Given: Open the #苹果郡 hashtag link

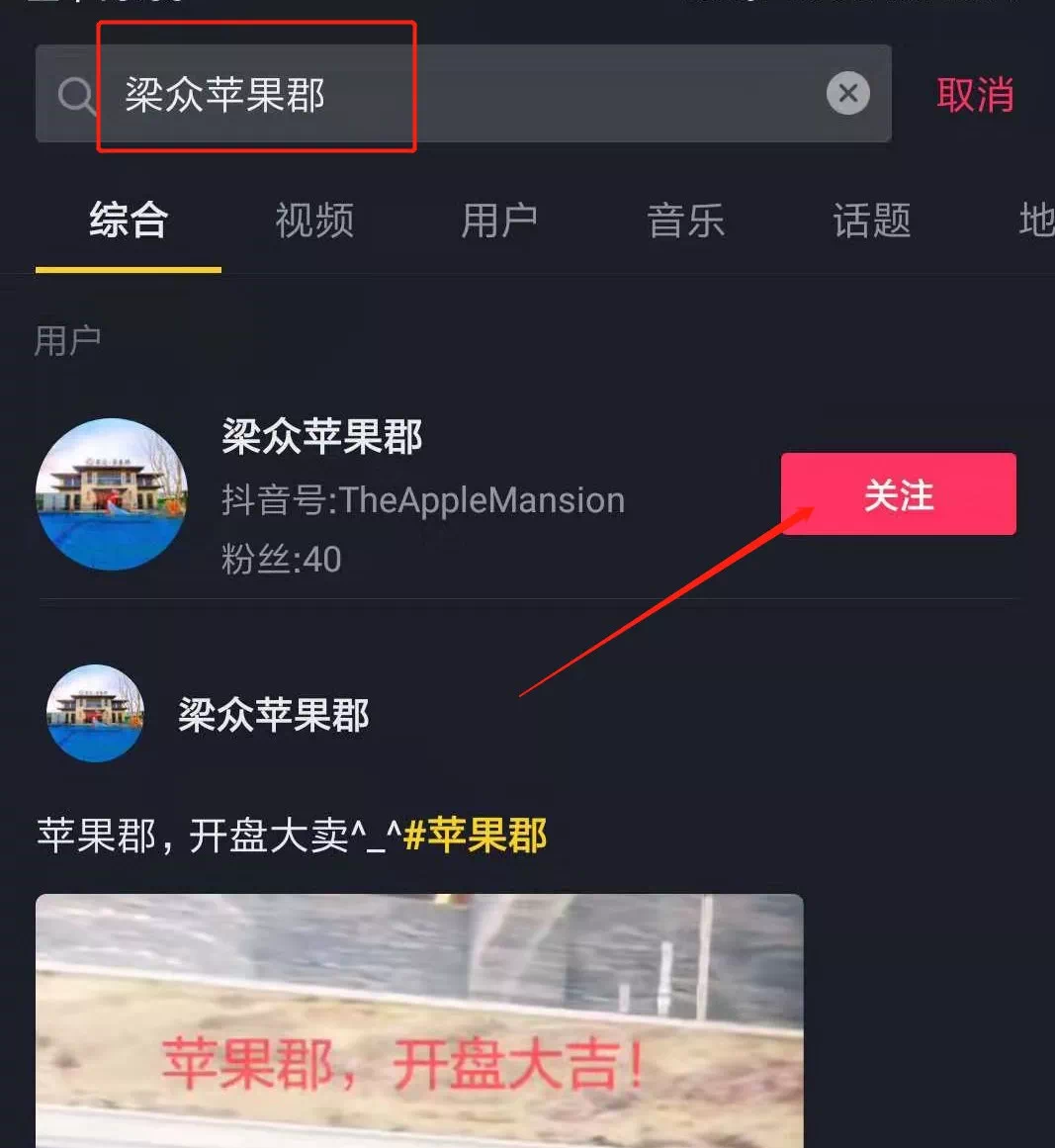Looking at the screenshot, I should 475,836.
